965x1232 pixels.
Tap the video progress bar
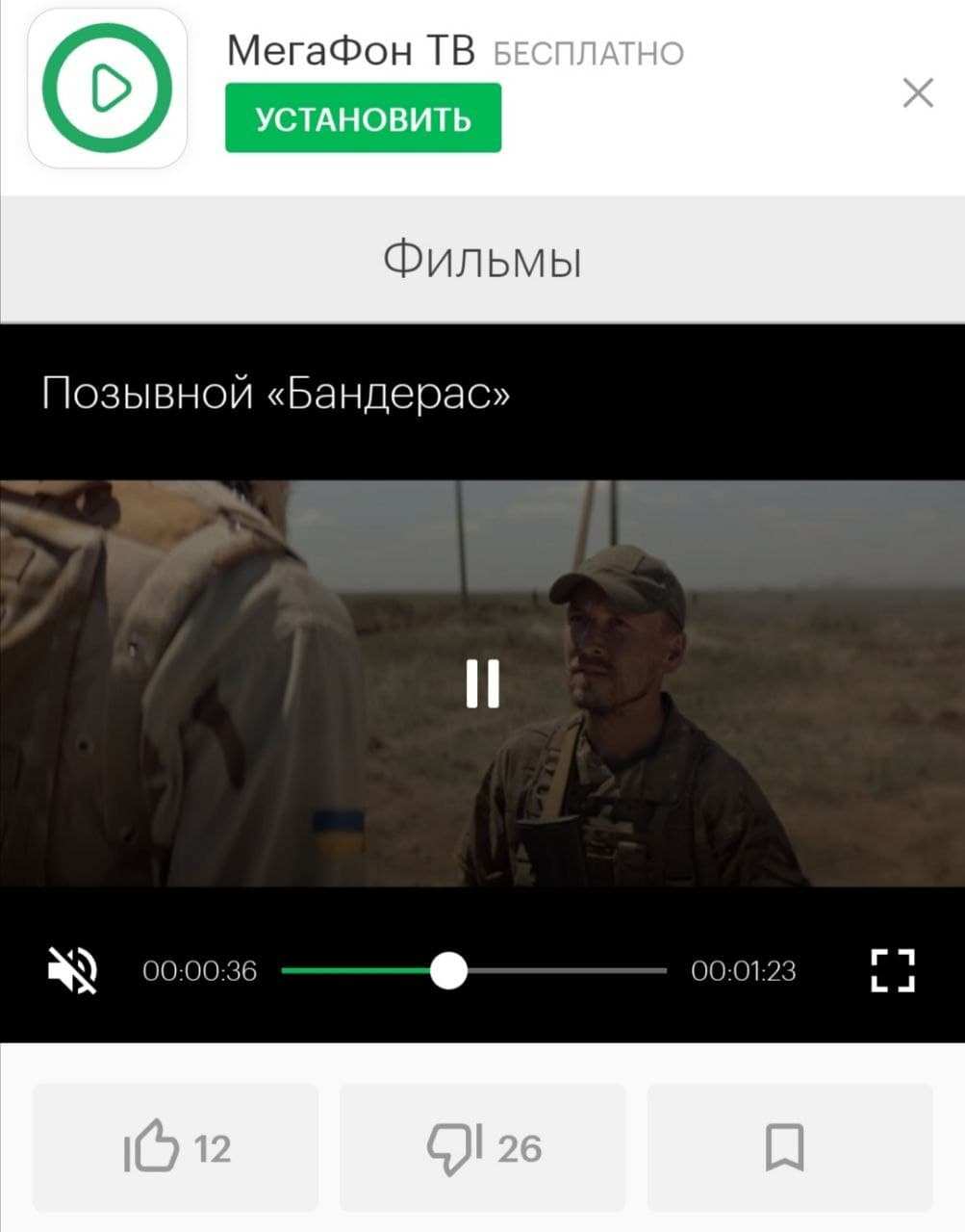558,971
